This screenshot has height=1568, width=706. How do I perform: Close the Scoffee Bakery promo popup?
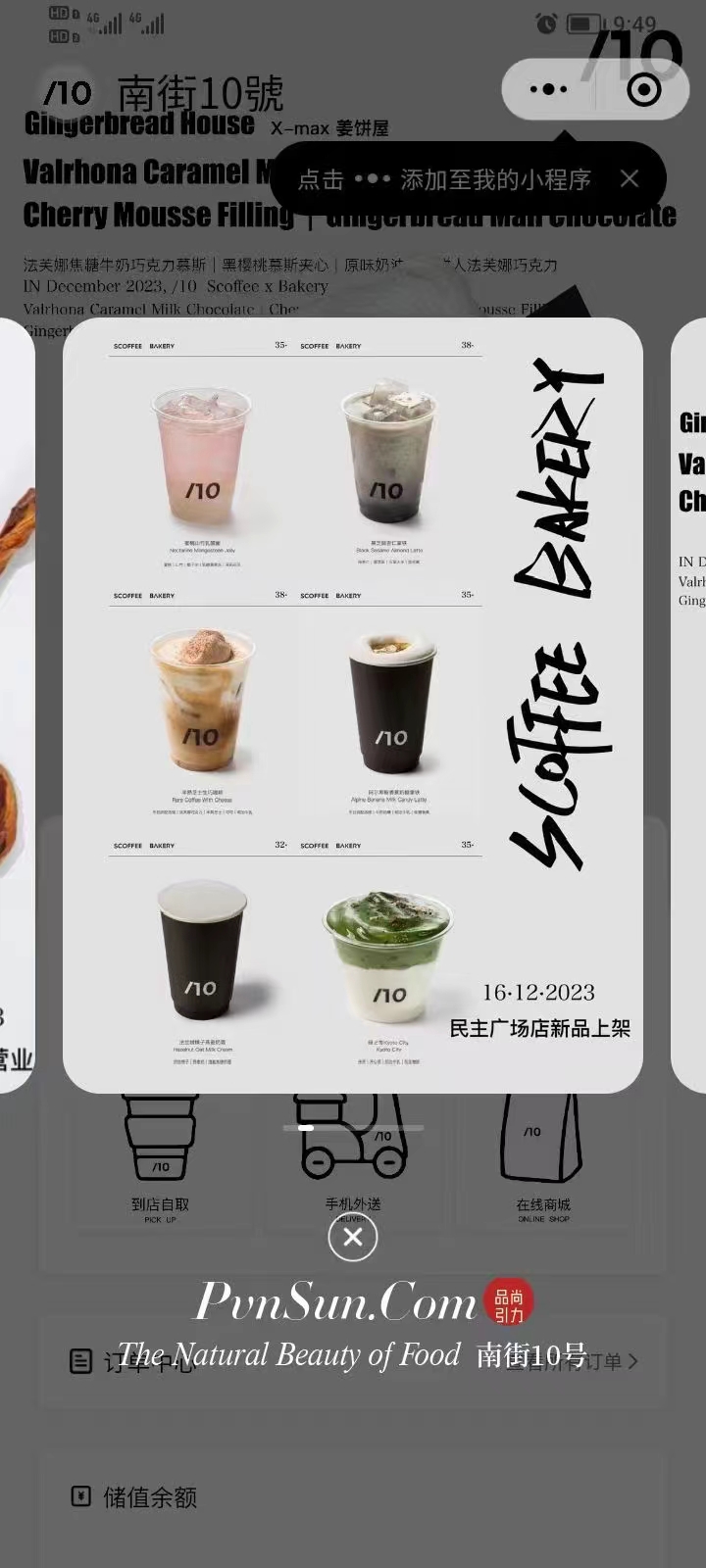(x=353, y=1237)
